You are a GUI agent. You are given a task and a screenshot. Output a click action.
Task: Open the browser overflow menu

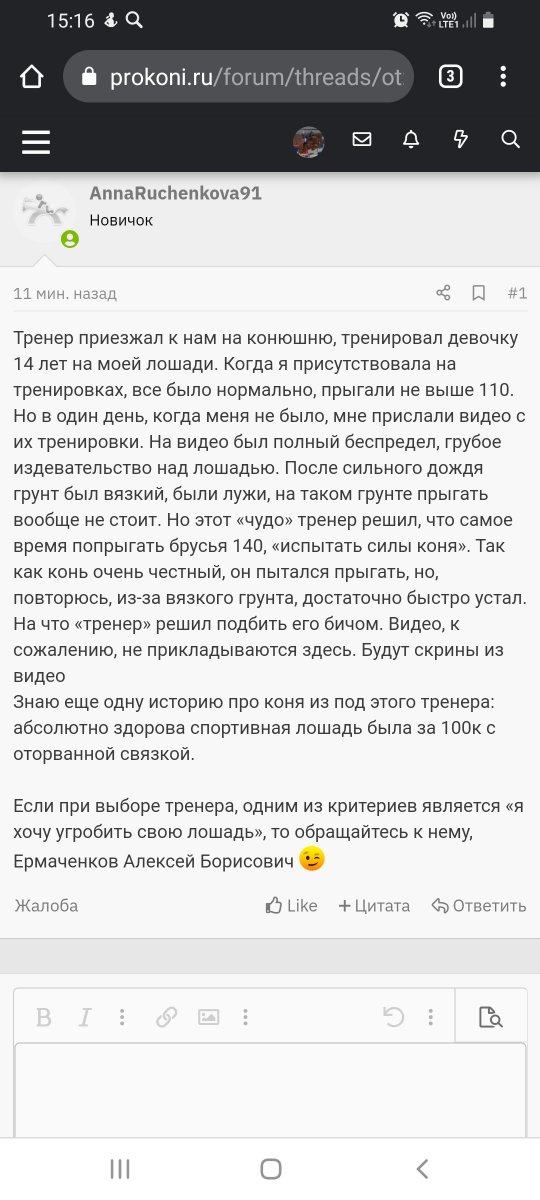click(x=504, y=76)
